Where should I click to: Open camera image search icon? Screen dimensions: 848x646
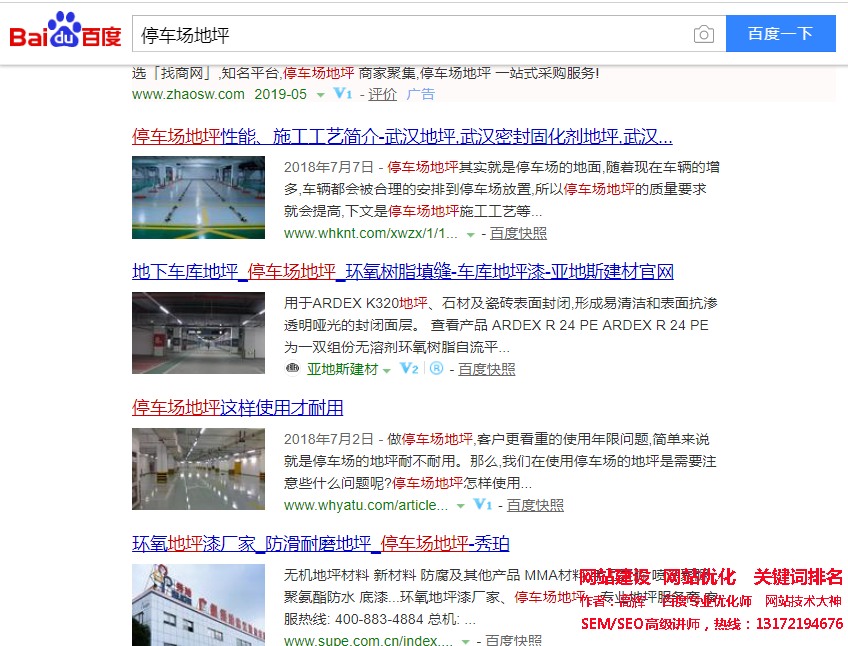click(x=704, y=35)
